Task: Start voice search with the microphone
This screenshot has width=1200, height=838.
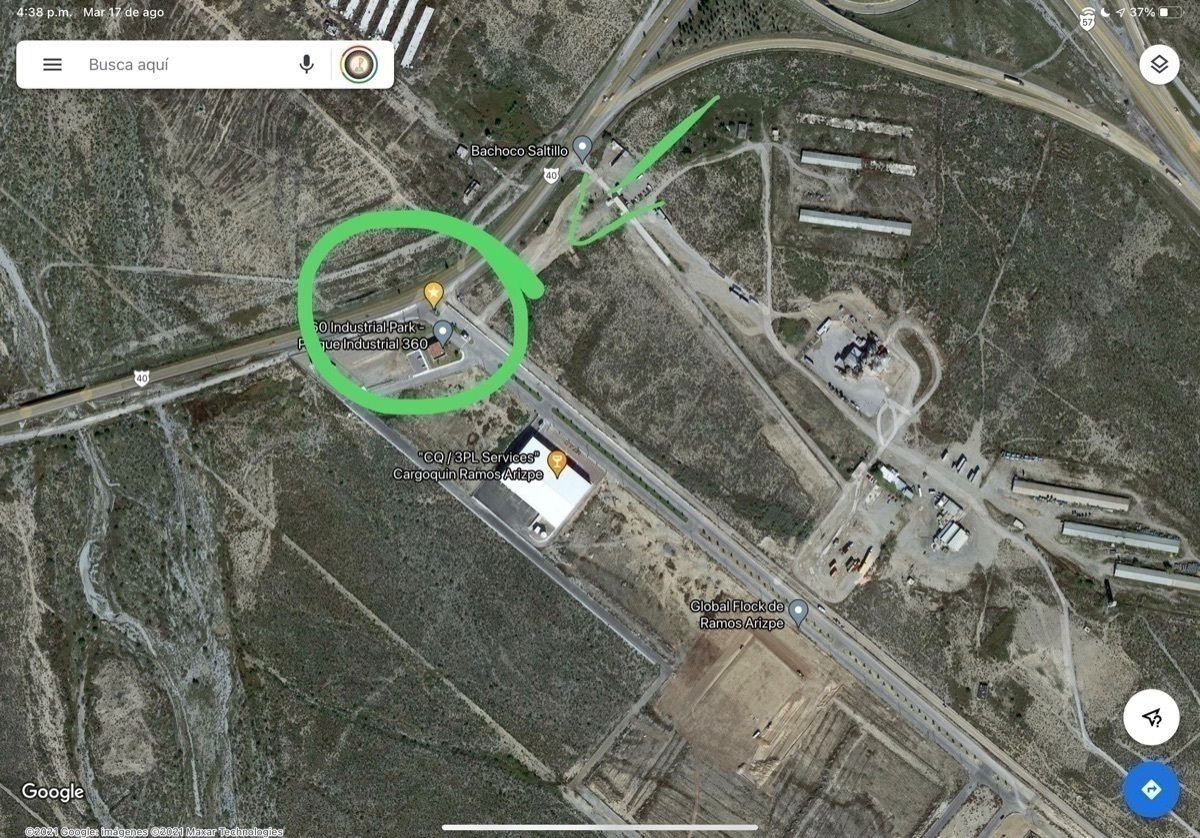Action: 306,64
